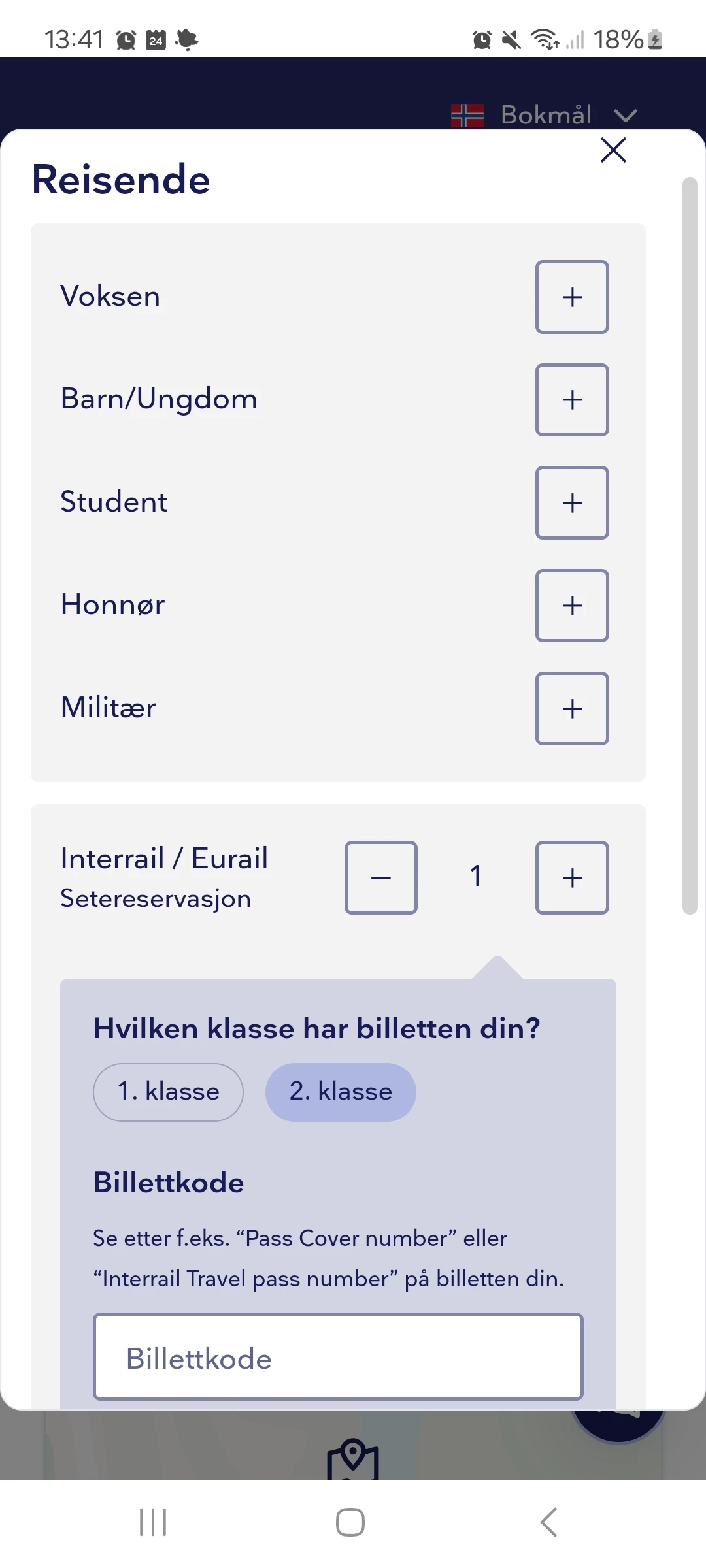
Task: Add a Barn/Ungdom traveler
Action: (x=572, y=400)
